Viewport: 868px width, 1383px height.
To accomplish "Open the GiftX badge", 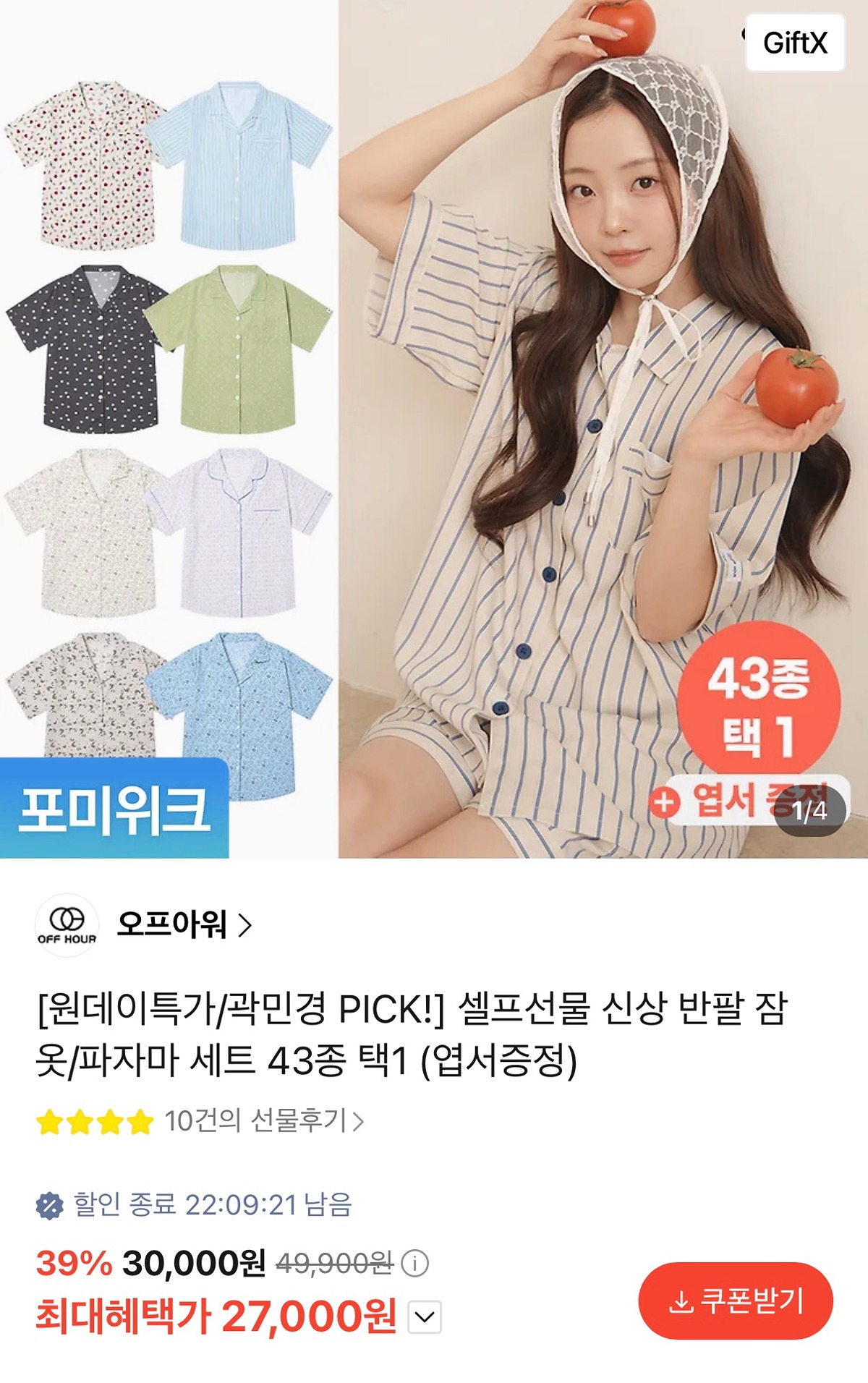I will click(794, 43).
